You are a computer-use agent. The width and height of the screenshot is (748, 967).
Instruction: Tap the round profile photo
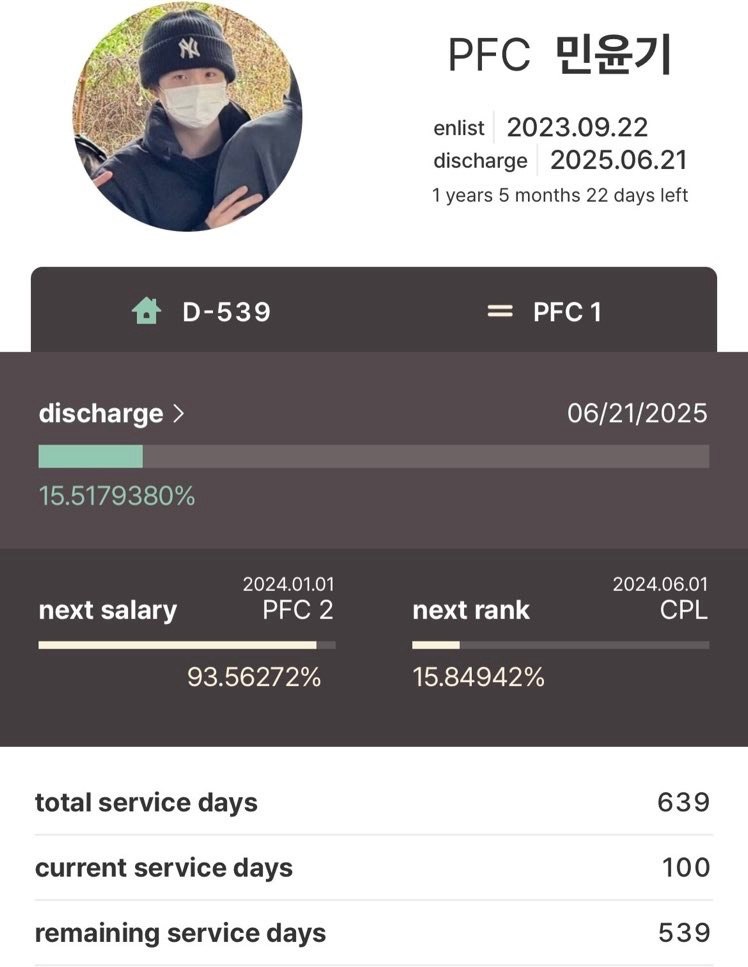187,117
